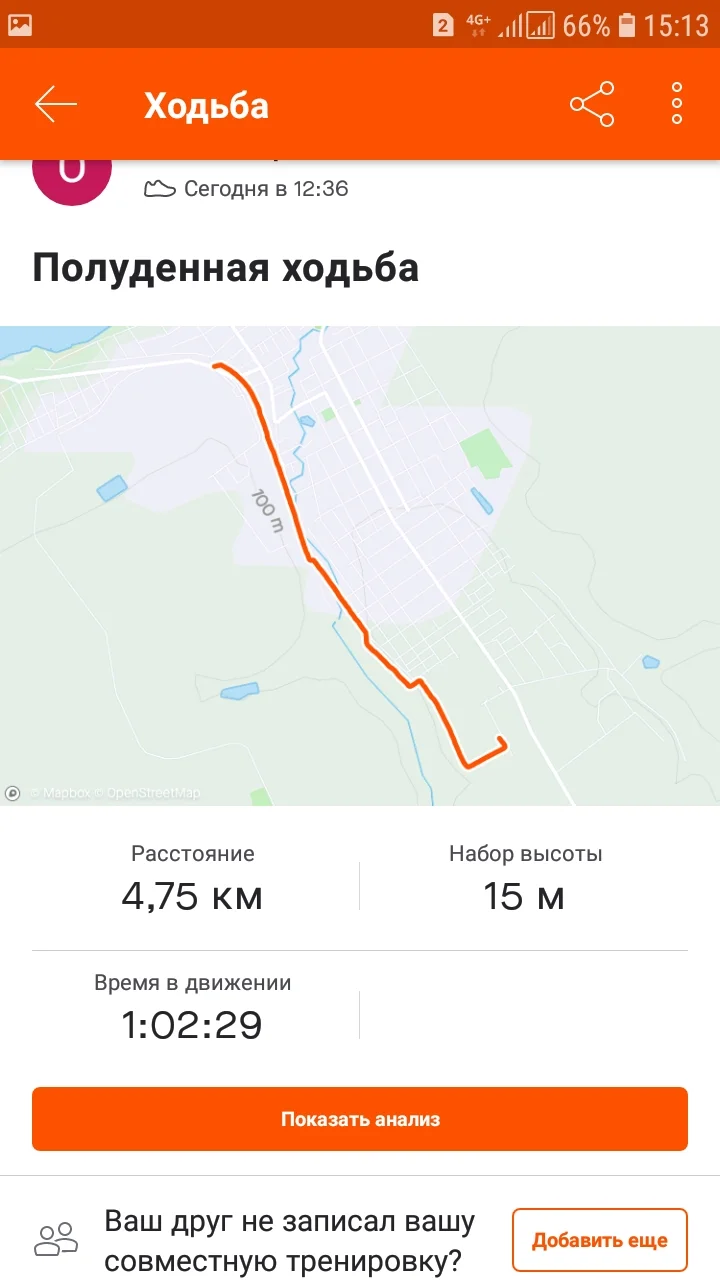Tap the Набор высоты 15 м statistic
This screenshot has height=1280, width=720.
524,878
